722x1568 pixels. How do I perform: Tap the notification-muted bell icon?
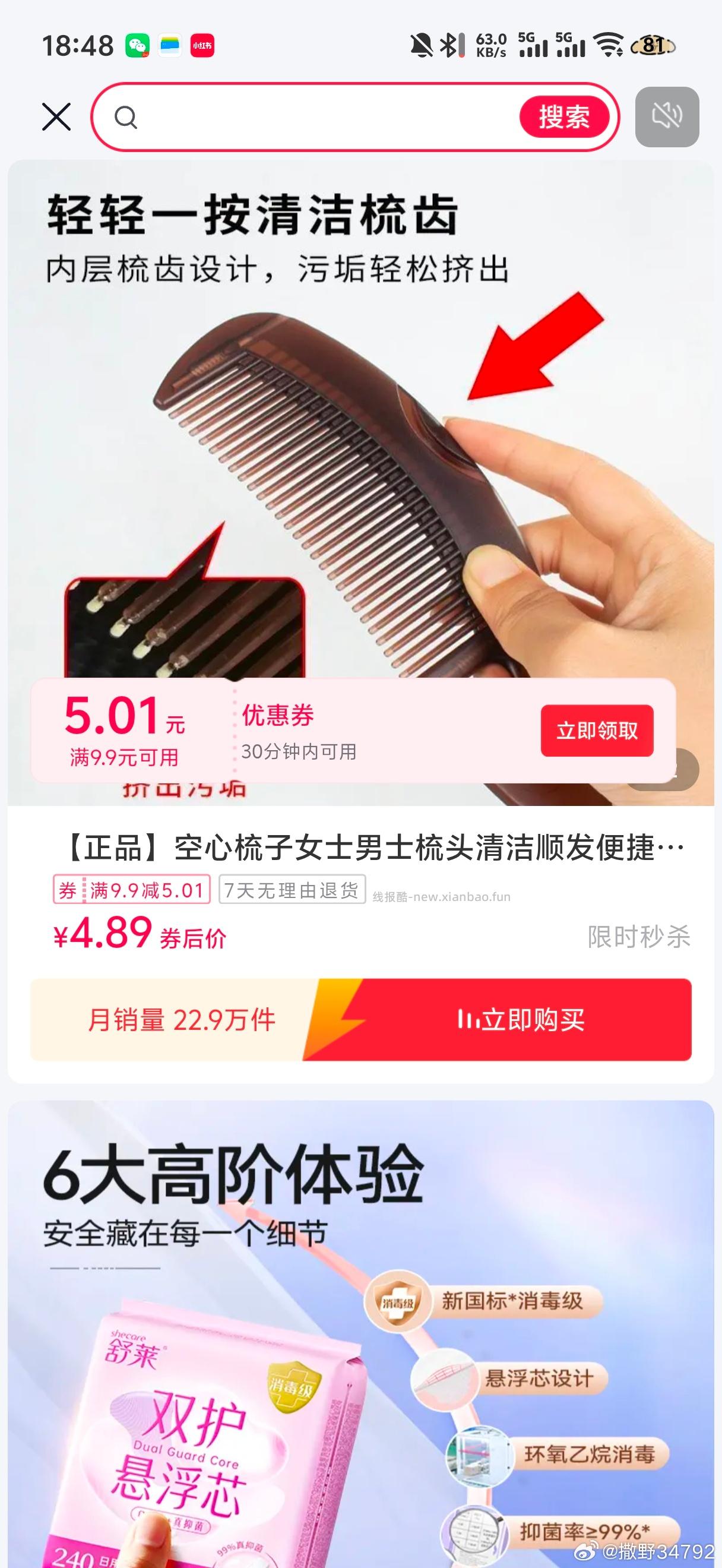coord(420,46)
